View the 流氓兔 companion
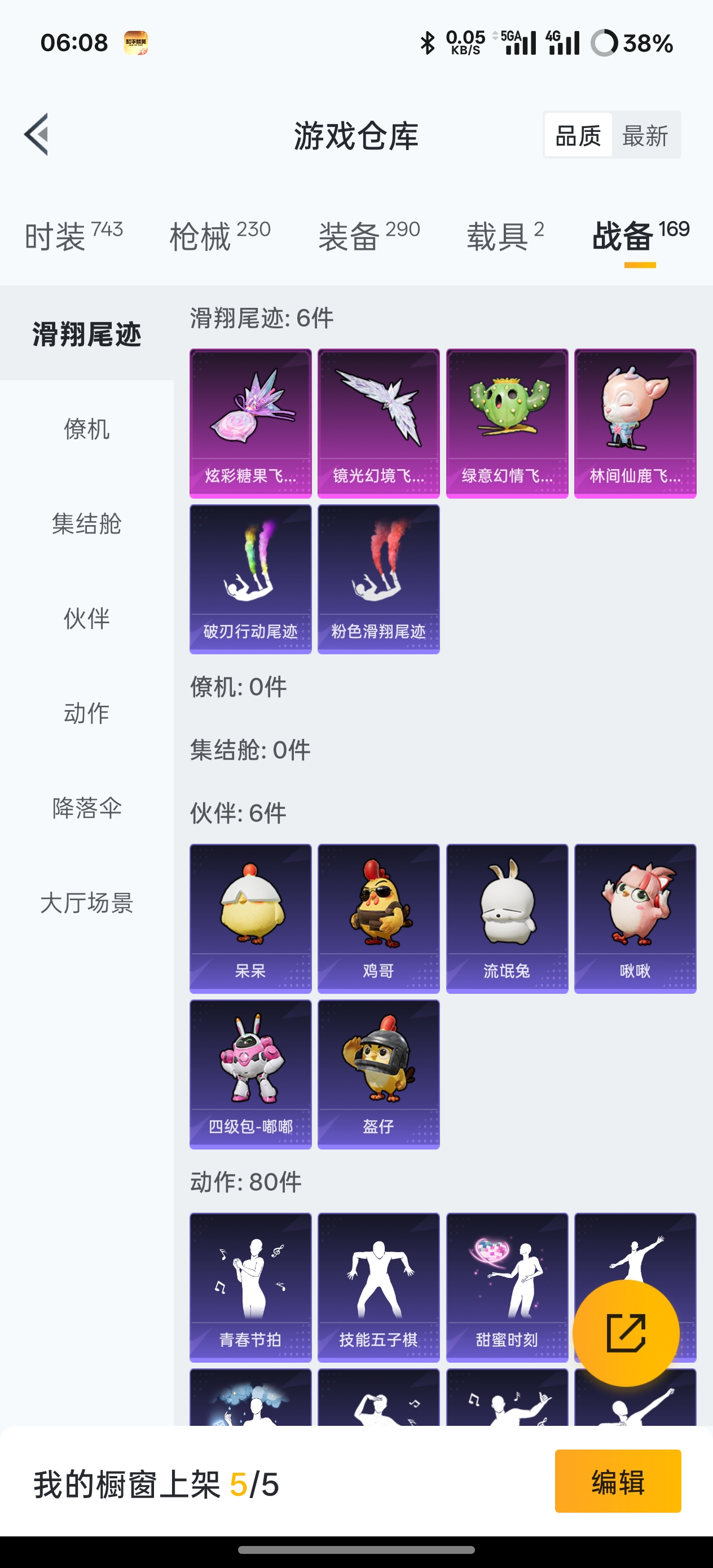The image size is (713, 1568). 507,918
